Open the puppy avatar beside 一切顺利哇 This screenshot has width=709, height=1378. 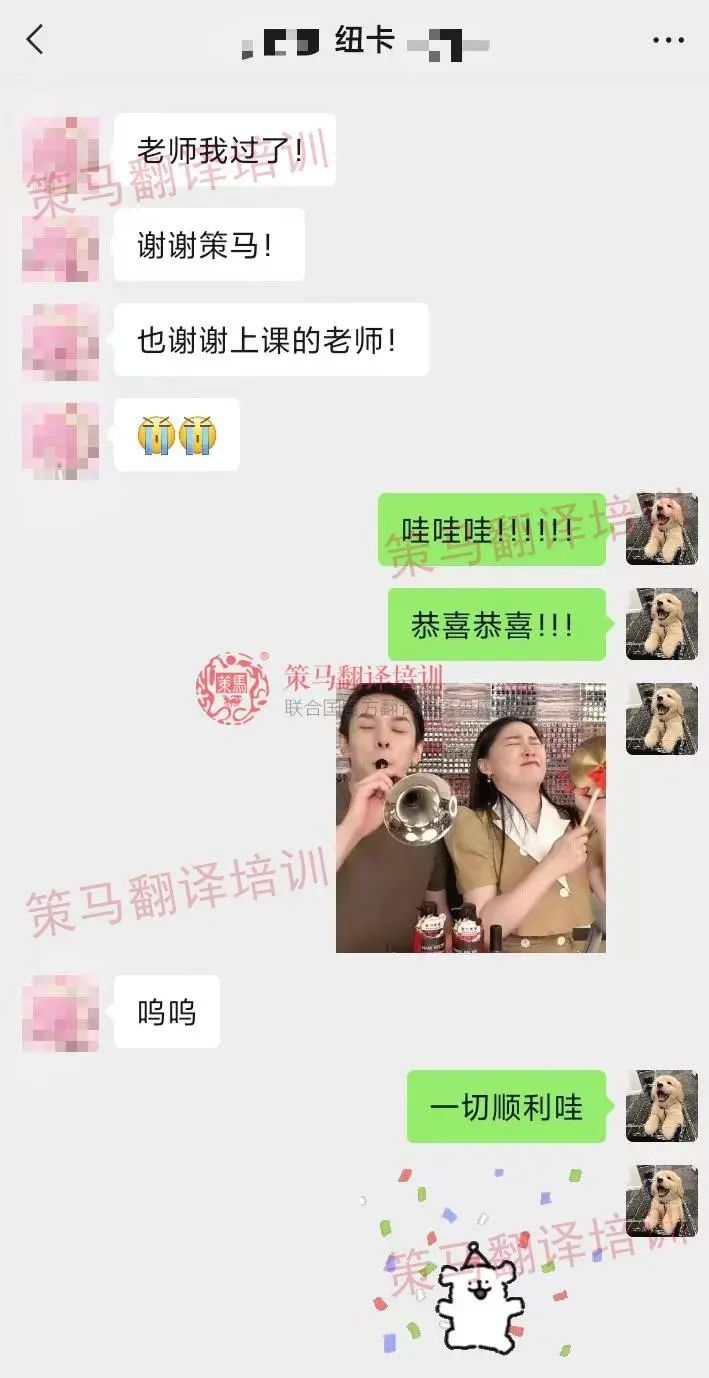tap(661, 1105)
